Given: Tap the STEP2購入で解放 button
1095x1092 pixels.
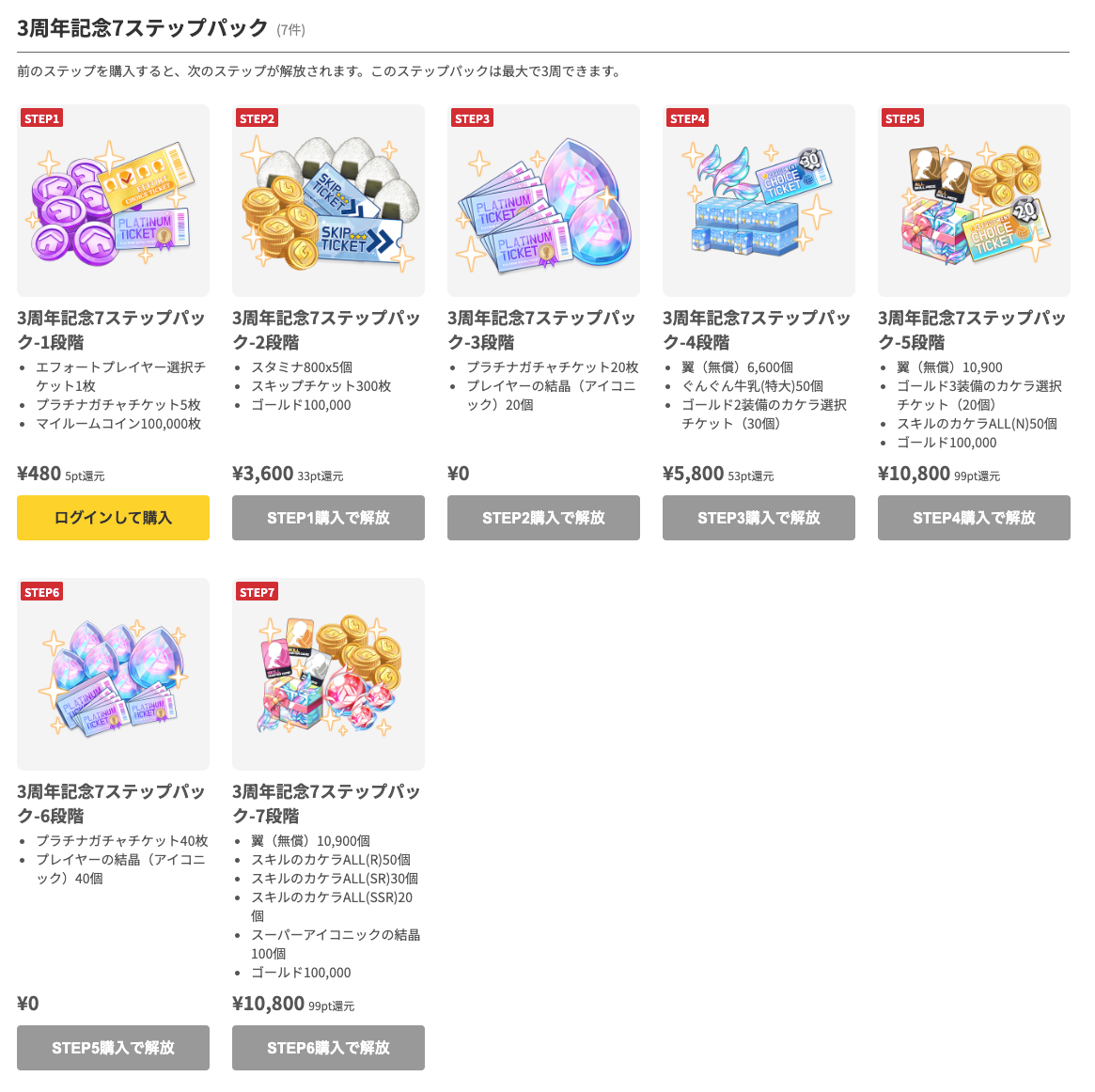Looking at the screenshot, I should click(543, 518).
